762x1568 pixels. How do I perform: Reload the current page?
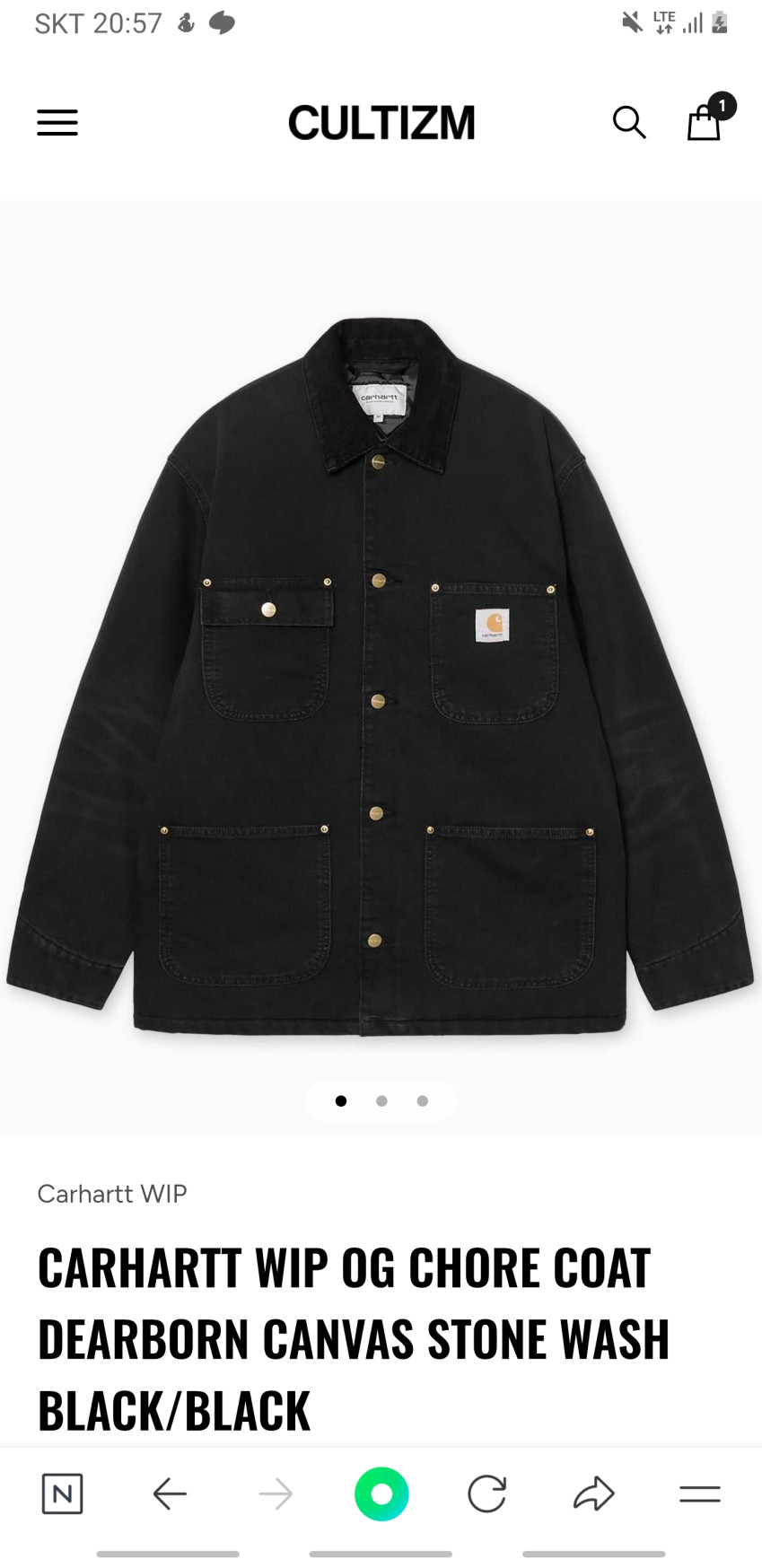487,1494
